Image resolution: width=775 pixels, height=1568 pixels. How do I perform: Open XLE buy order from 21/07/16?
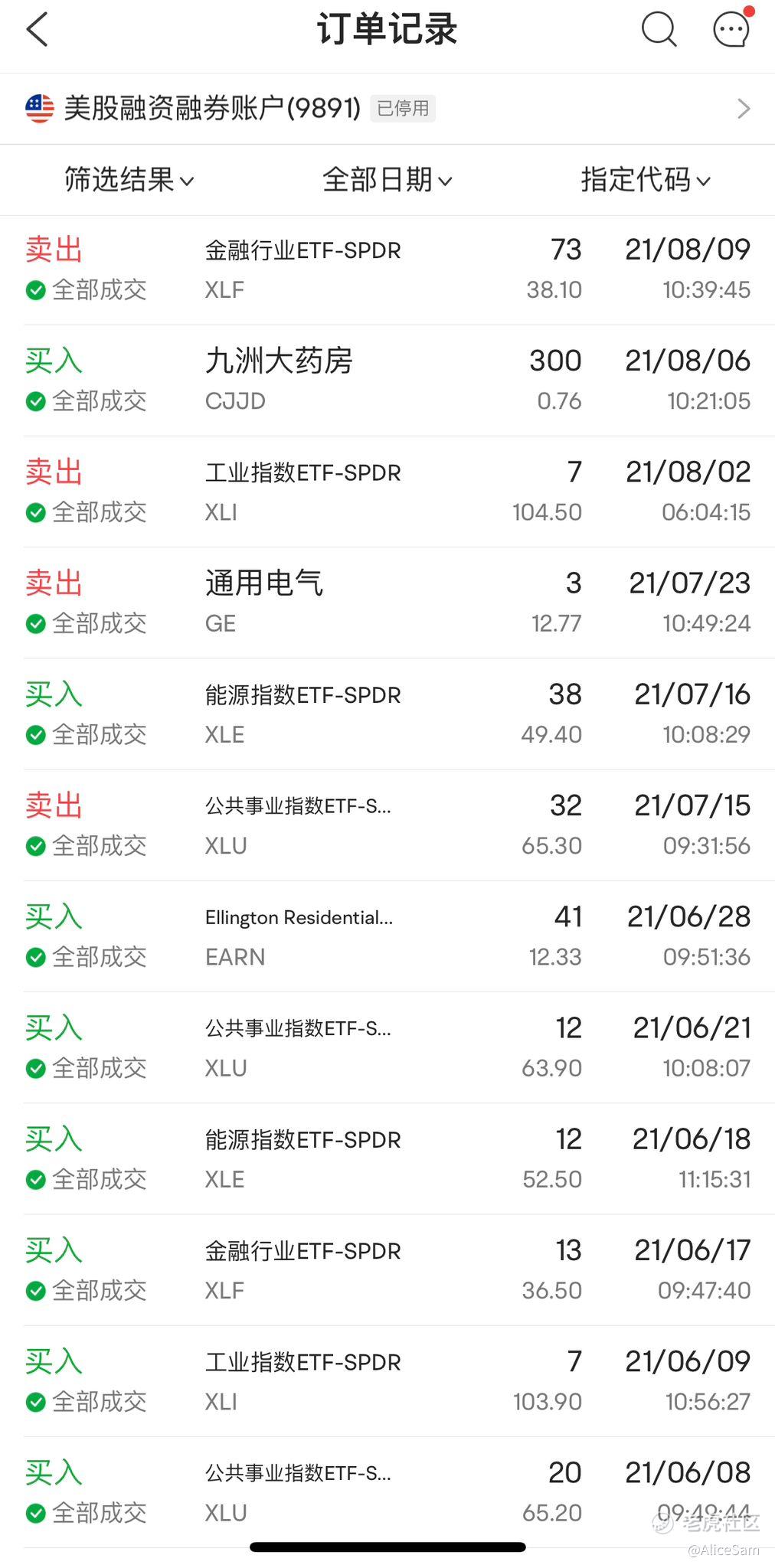(x=387, y=714)
